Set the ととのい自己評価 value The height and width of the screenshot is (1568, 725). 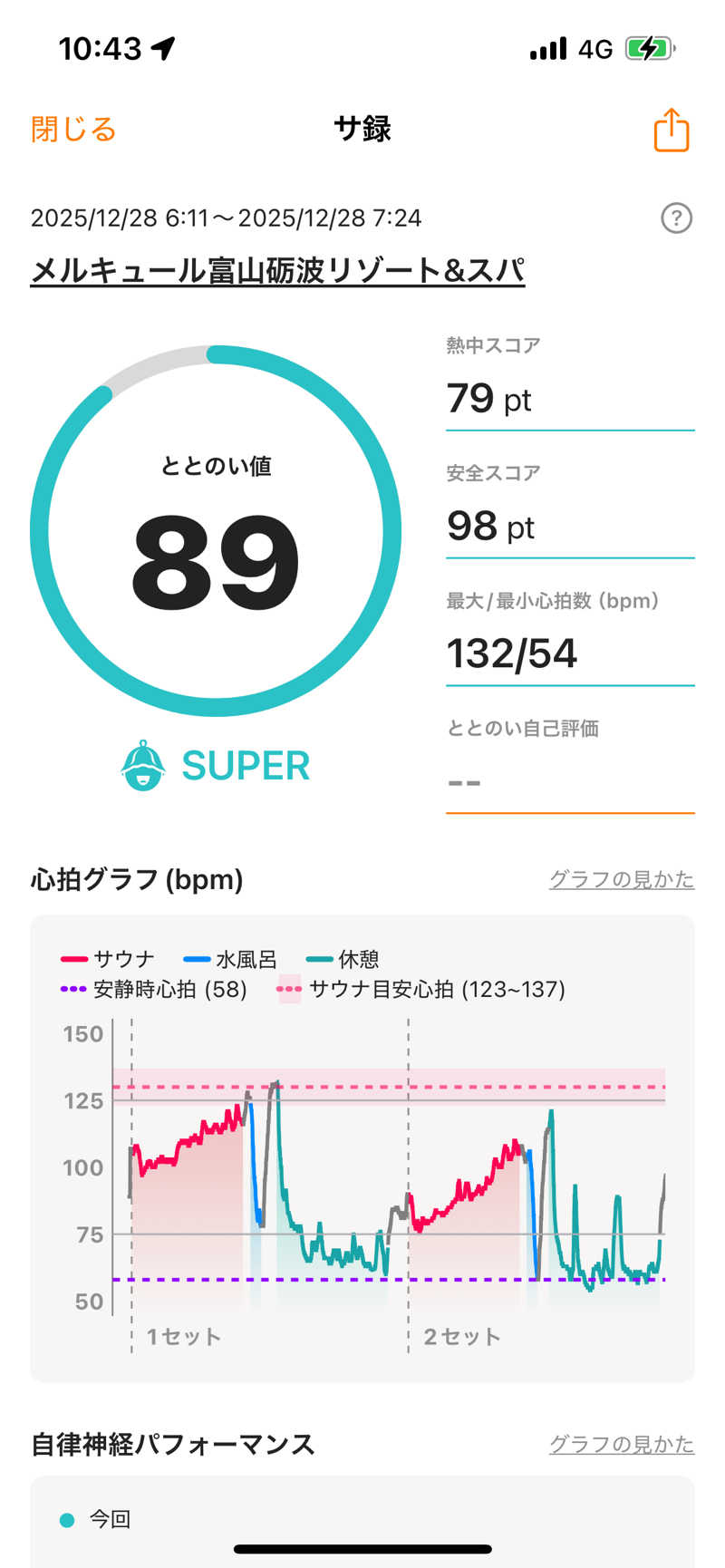[569, 780]
